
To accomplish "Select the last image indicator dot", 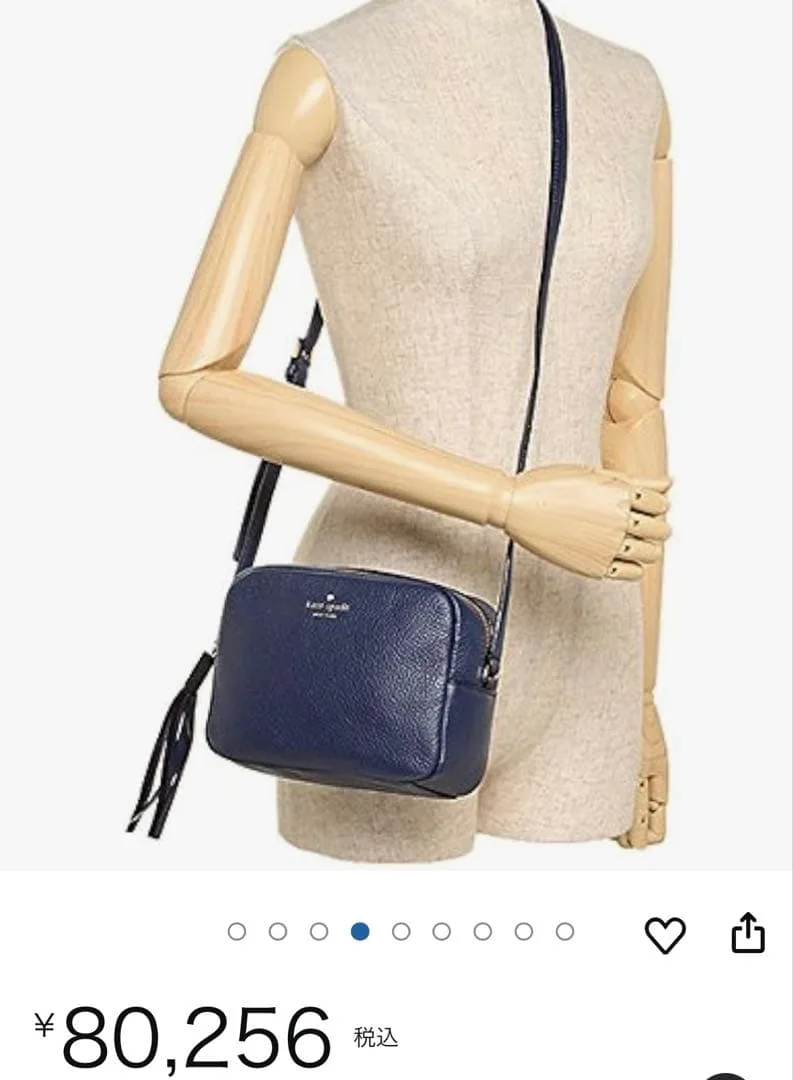I will click(x=565, y=932).
